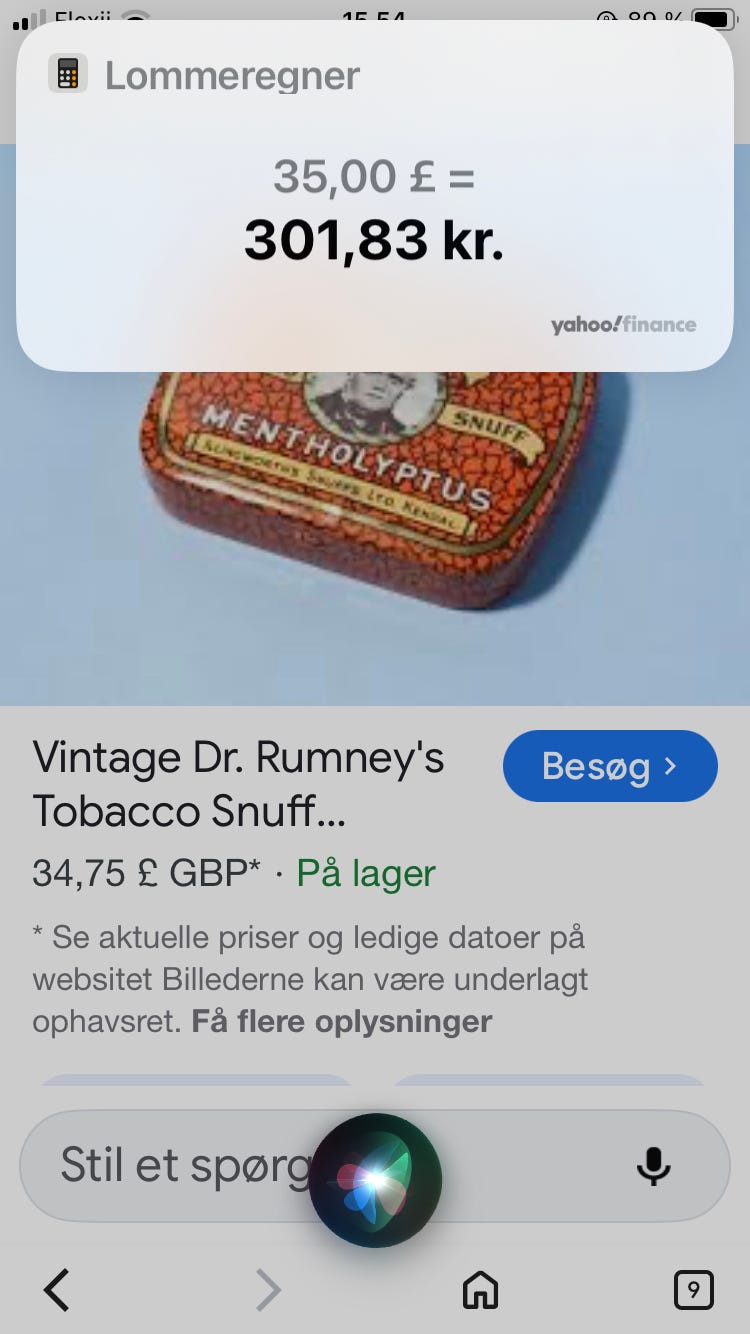The width and height of the screenshot is (750, 1334).
Task: Tap the Lommeregner calculator icon
Action: [68, 73]
